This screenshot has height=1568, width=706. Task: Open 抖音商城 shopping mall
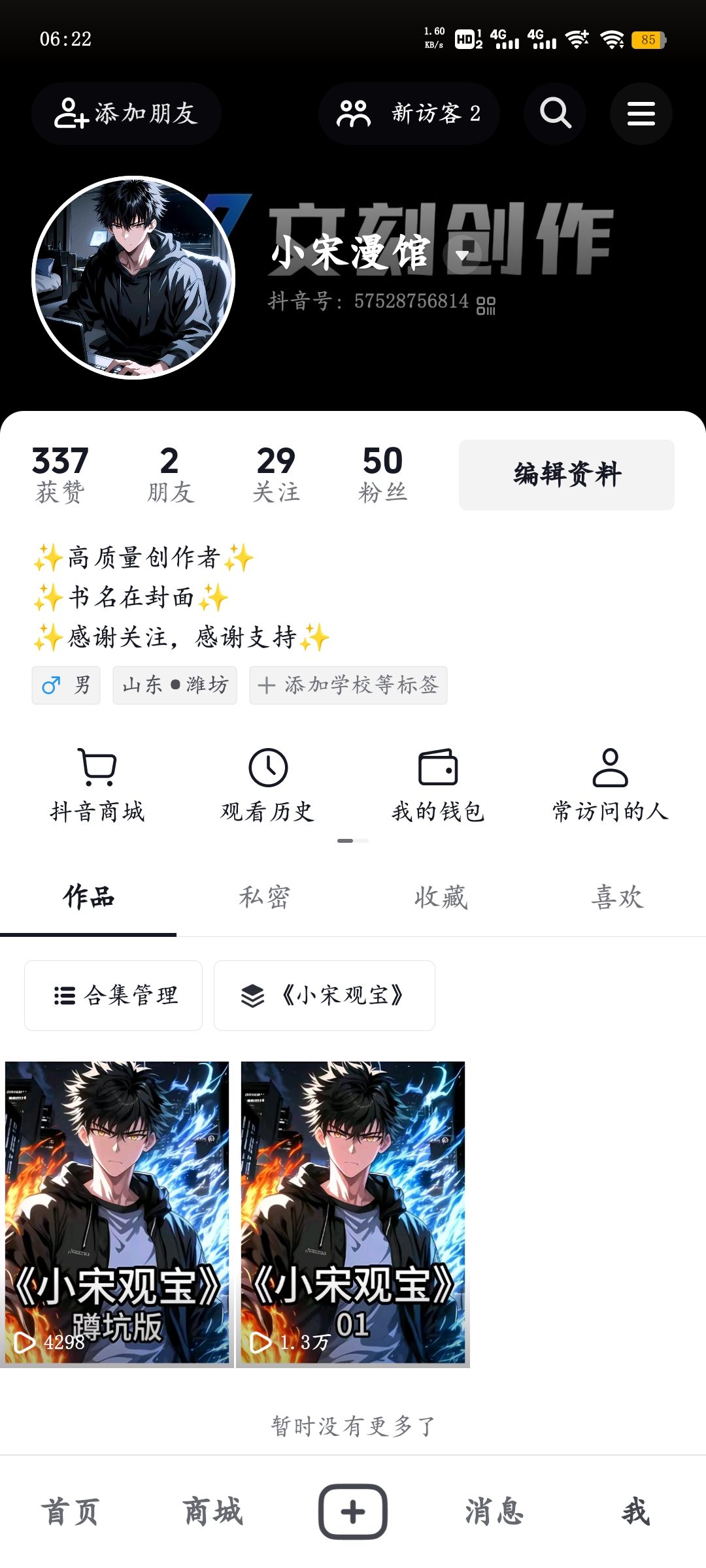tap(97, 784)
